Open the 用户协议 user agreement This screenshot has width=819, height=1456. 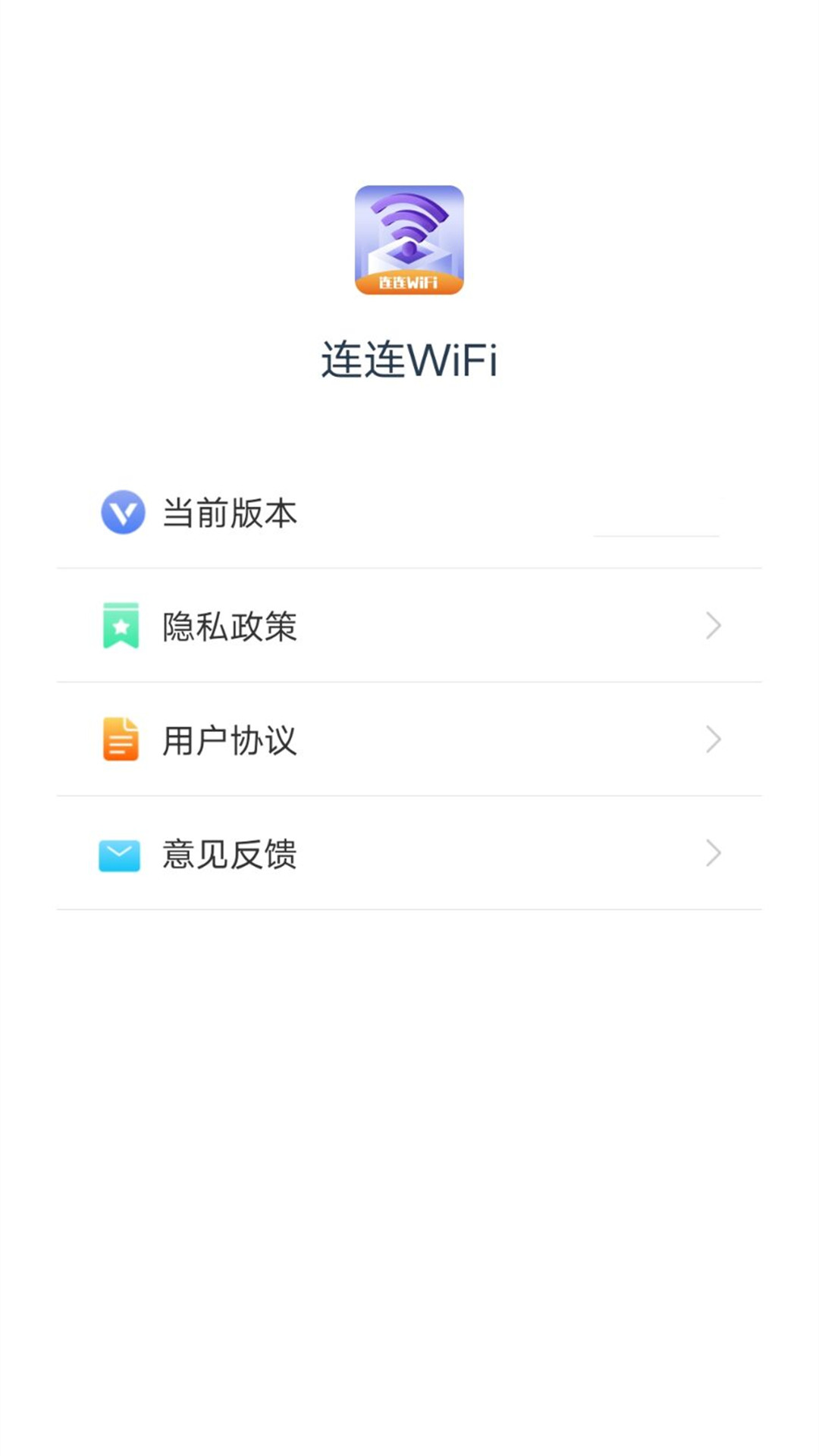(x=409, y=739)
